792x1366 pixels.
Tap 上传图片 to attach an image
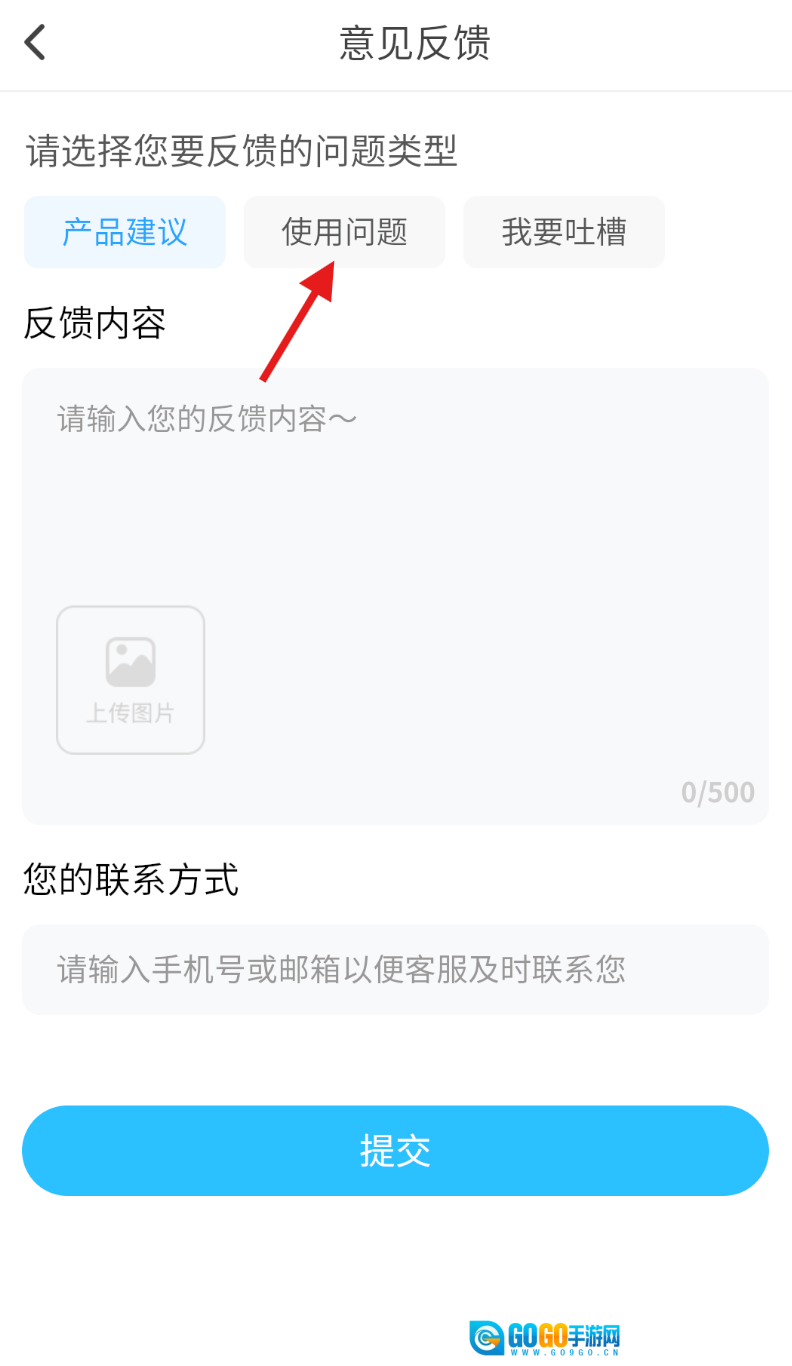[131, 680]
